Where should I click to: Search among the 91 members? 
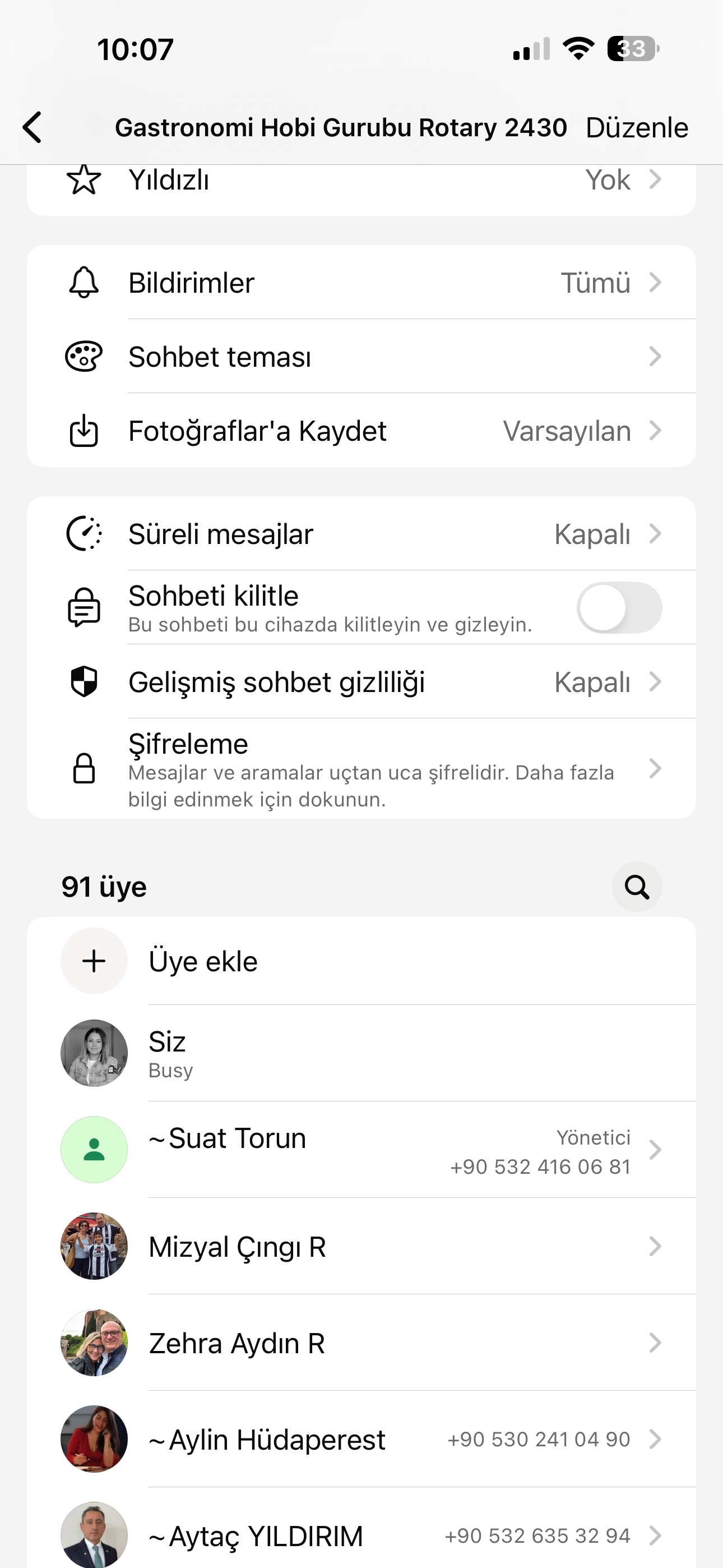click(x=637, y=887)
